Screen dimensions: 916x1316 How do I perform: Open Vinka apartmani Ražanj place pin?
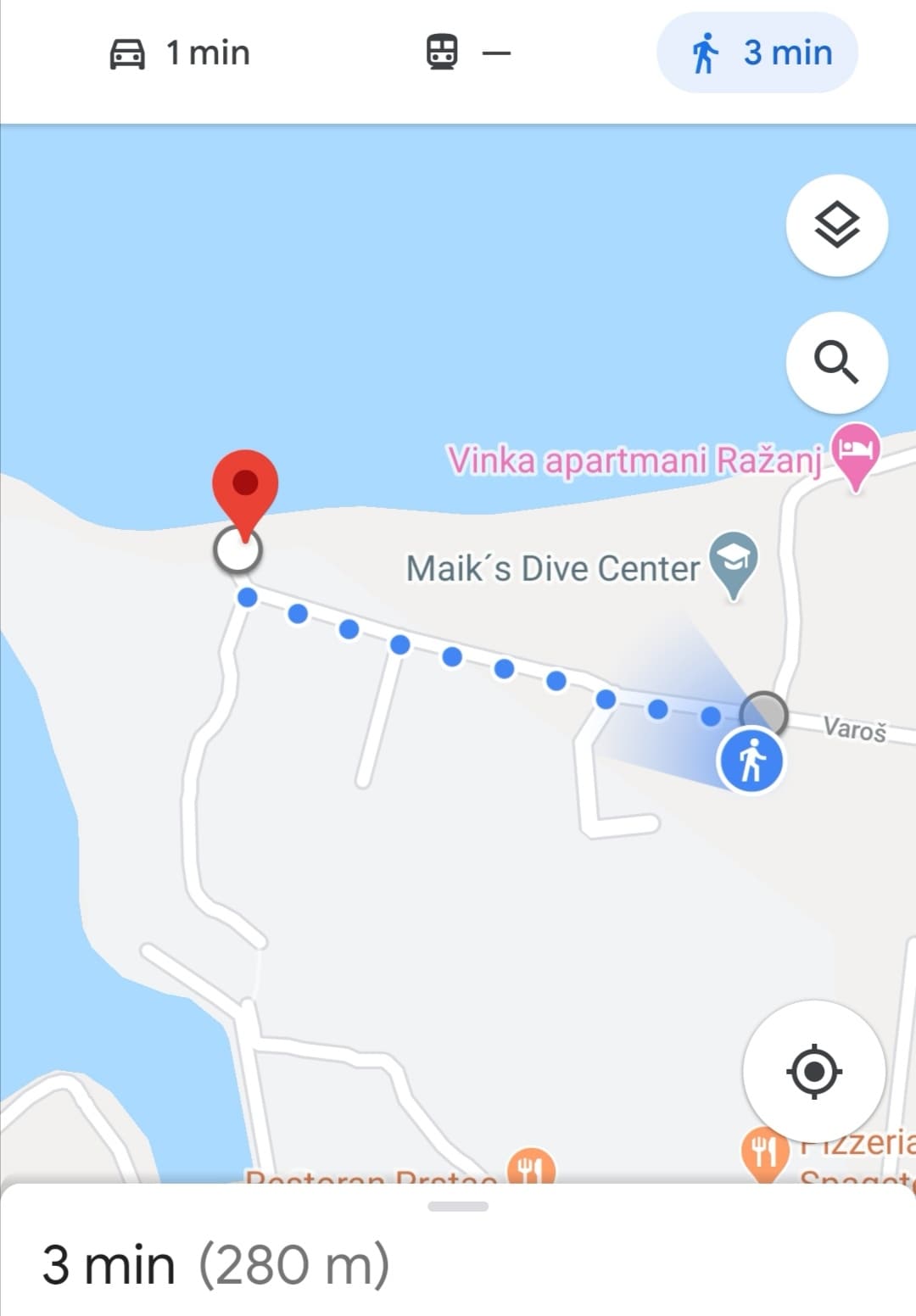(854, 451)
